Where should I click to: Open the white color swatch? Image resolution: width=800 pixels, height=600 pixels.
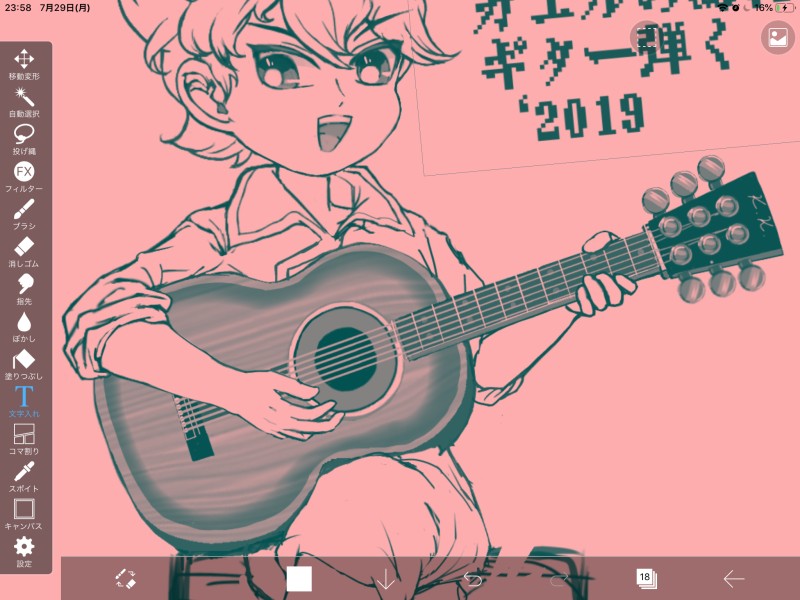pyautogui.click(x=299, y=579)
